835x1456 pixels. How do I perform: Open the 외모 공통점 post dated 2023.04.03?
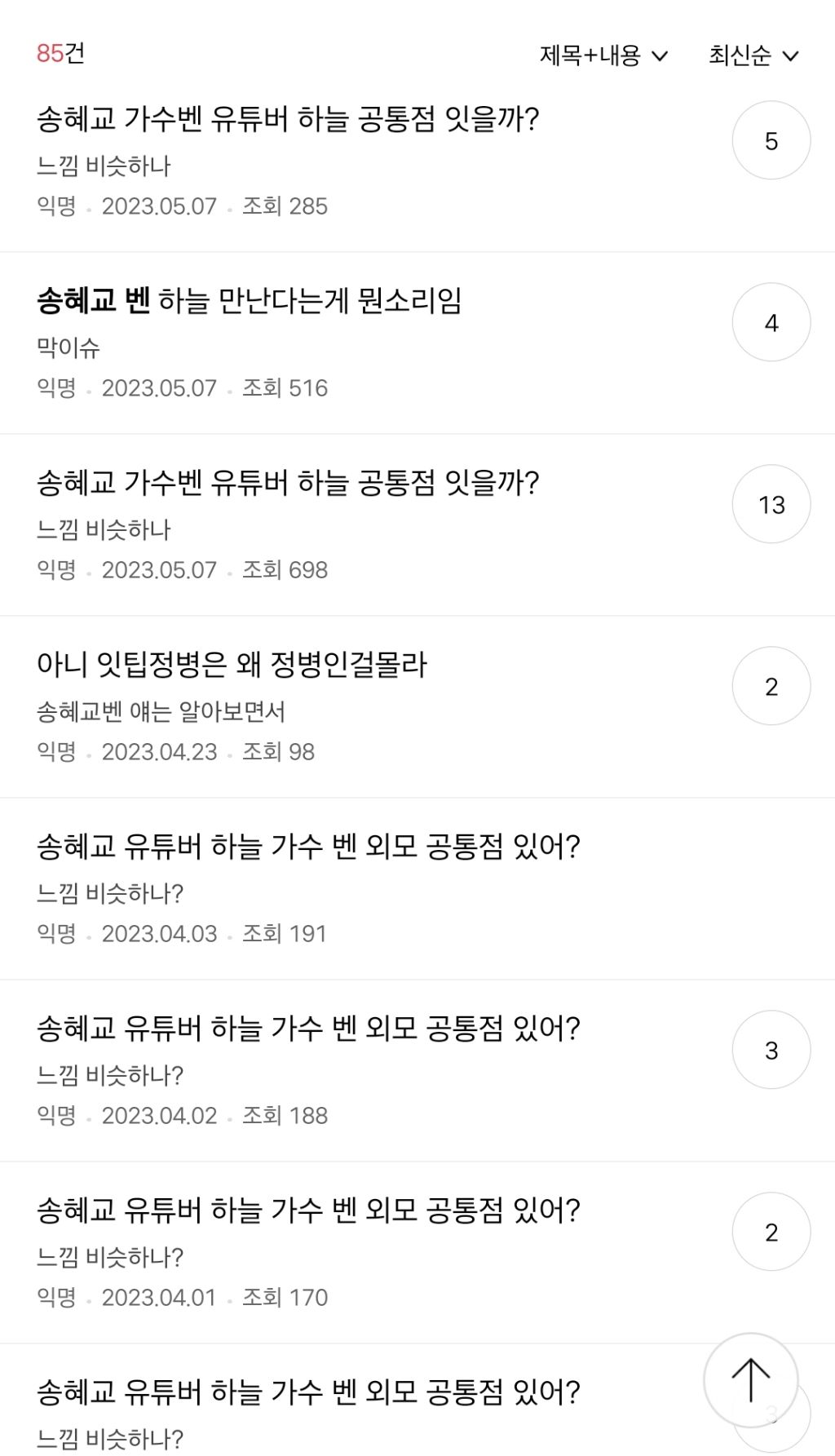point(311,847)
